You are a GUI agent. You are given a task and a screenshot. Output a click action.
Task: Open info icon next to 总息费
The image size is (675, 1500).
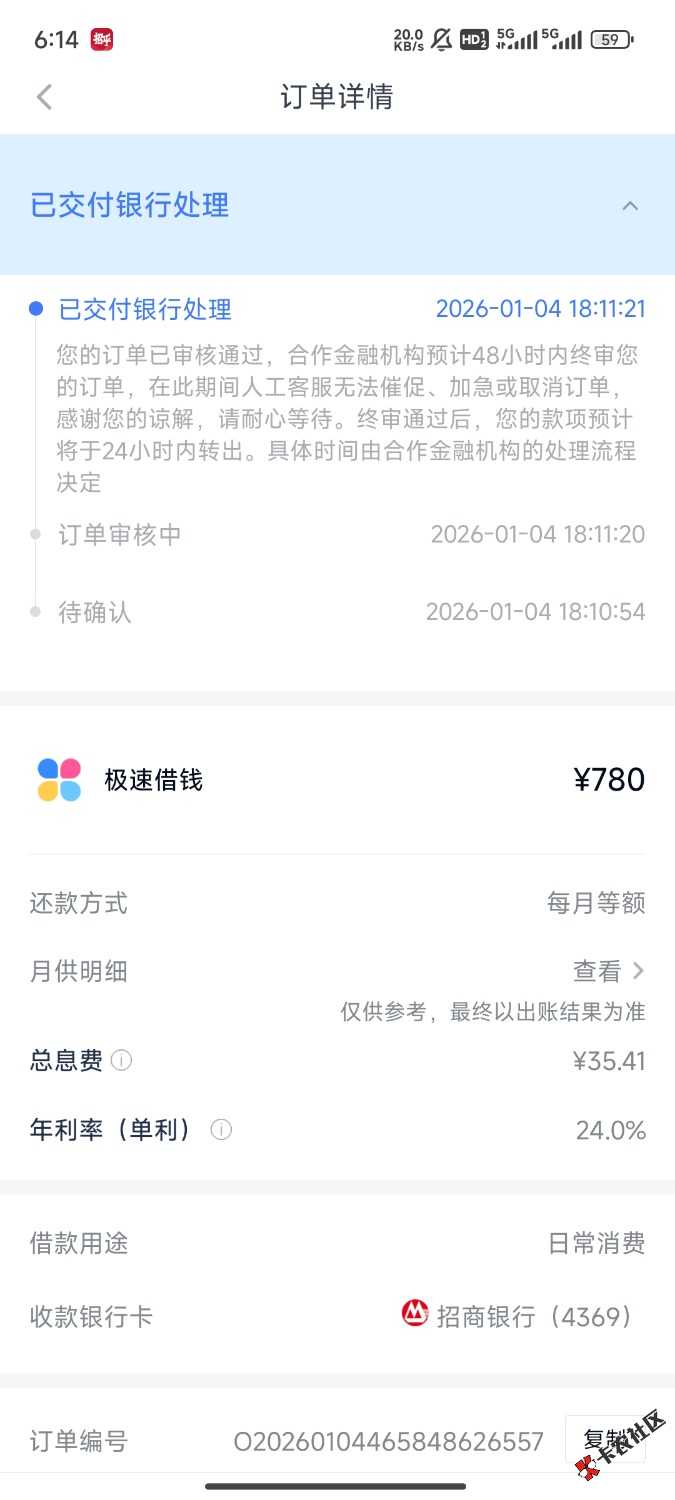click(x=121, y=1060)
